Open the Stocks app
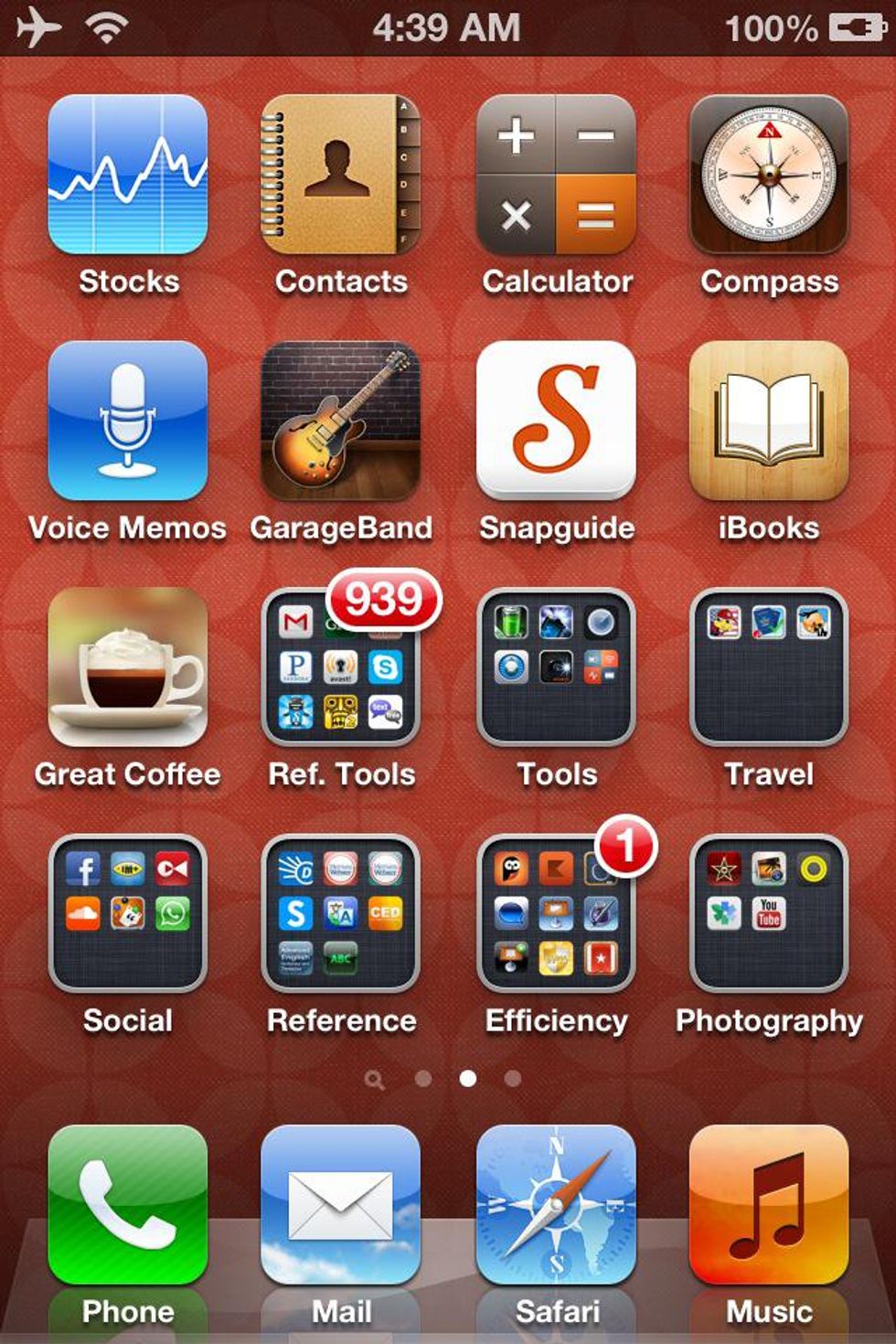Viewport: 896px width, 1344px height. (128, 174)
